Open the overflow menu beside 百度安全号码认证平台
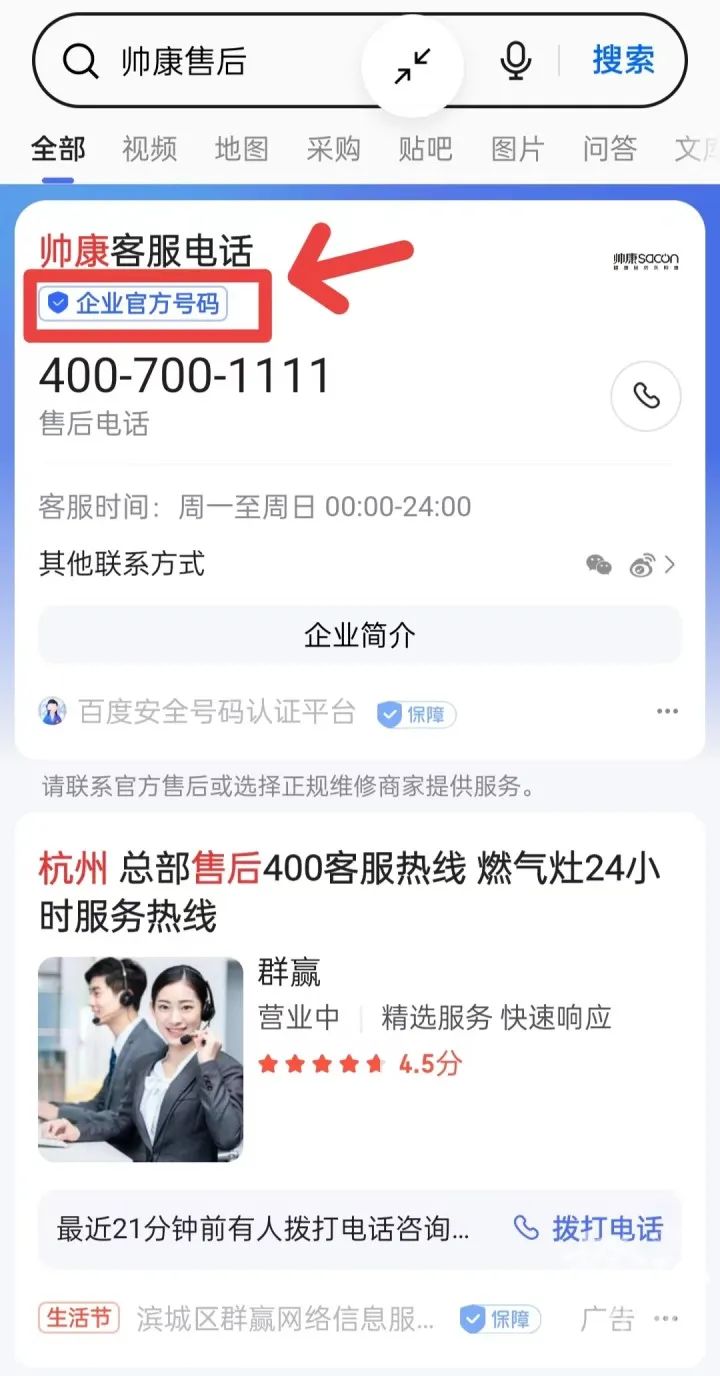720x1376 pixels. click(x=667, y=712)
